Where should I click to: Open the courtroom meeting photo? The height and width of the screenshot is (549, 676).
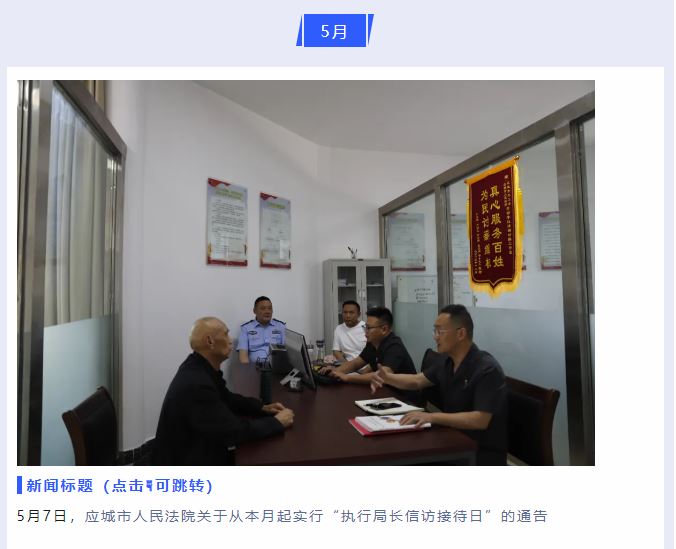(306, 273)
